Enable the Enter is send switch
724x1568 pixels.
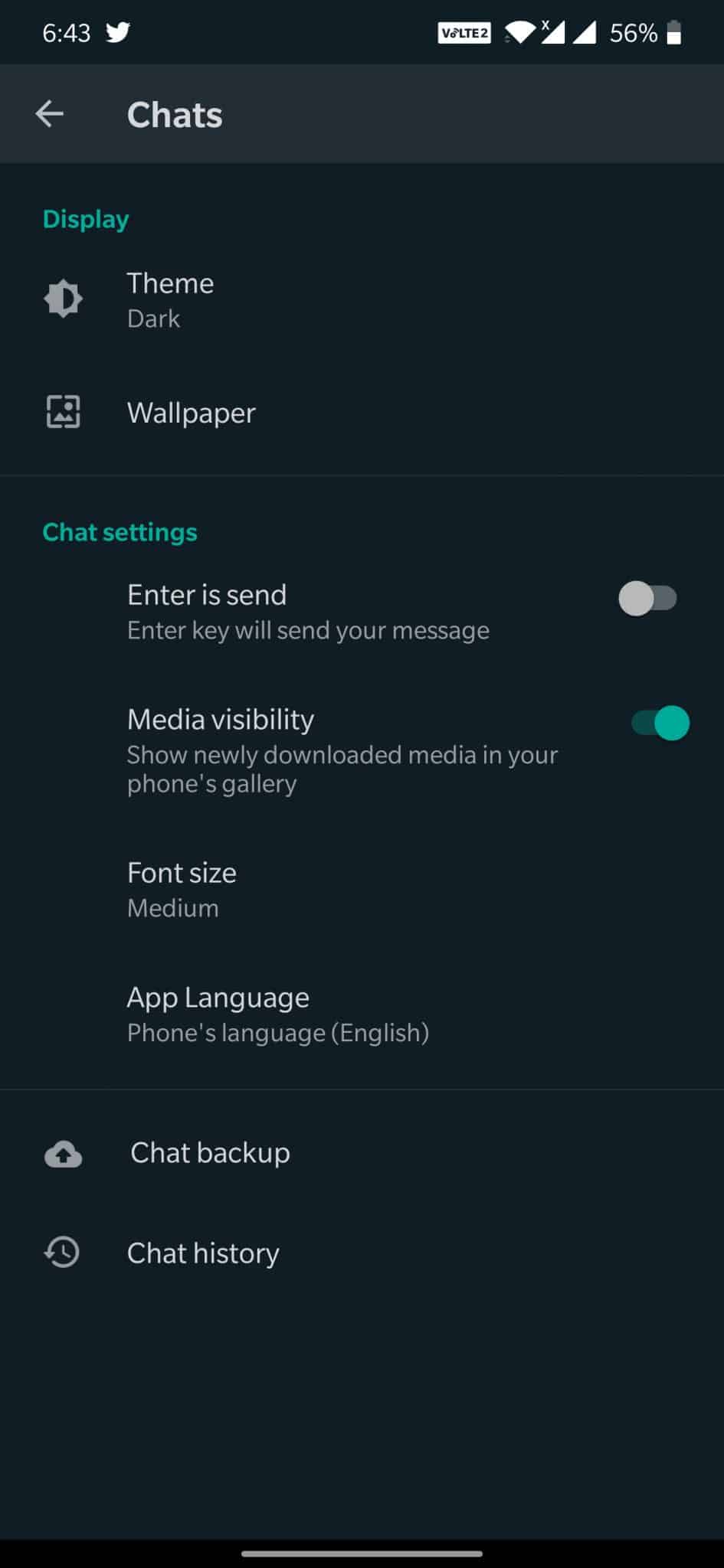(648, 598)
